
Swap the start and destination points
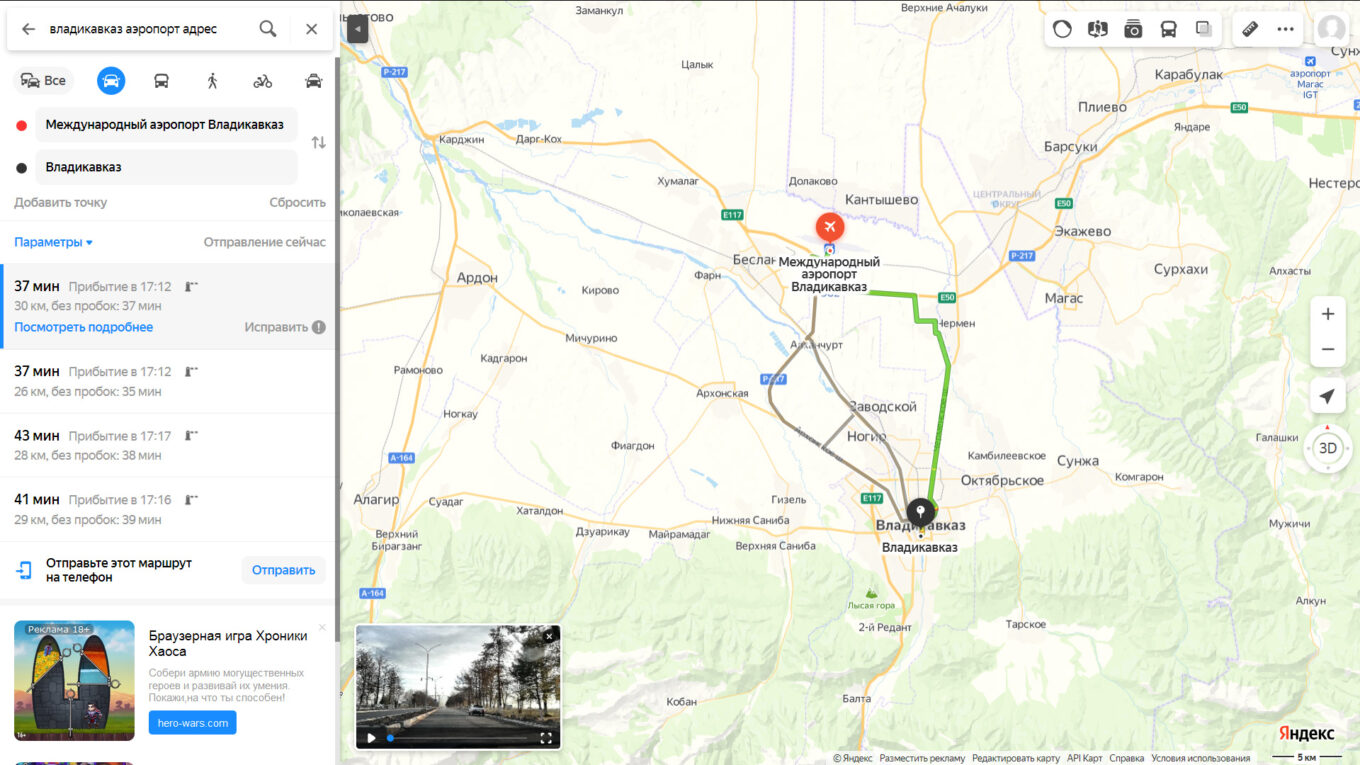318,143
